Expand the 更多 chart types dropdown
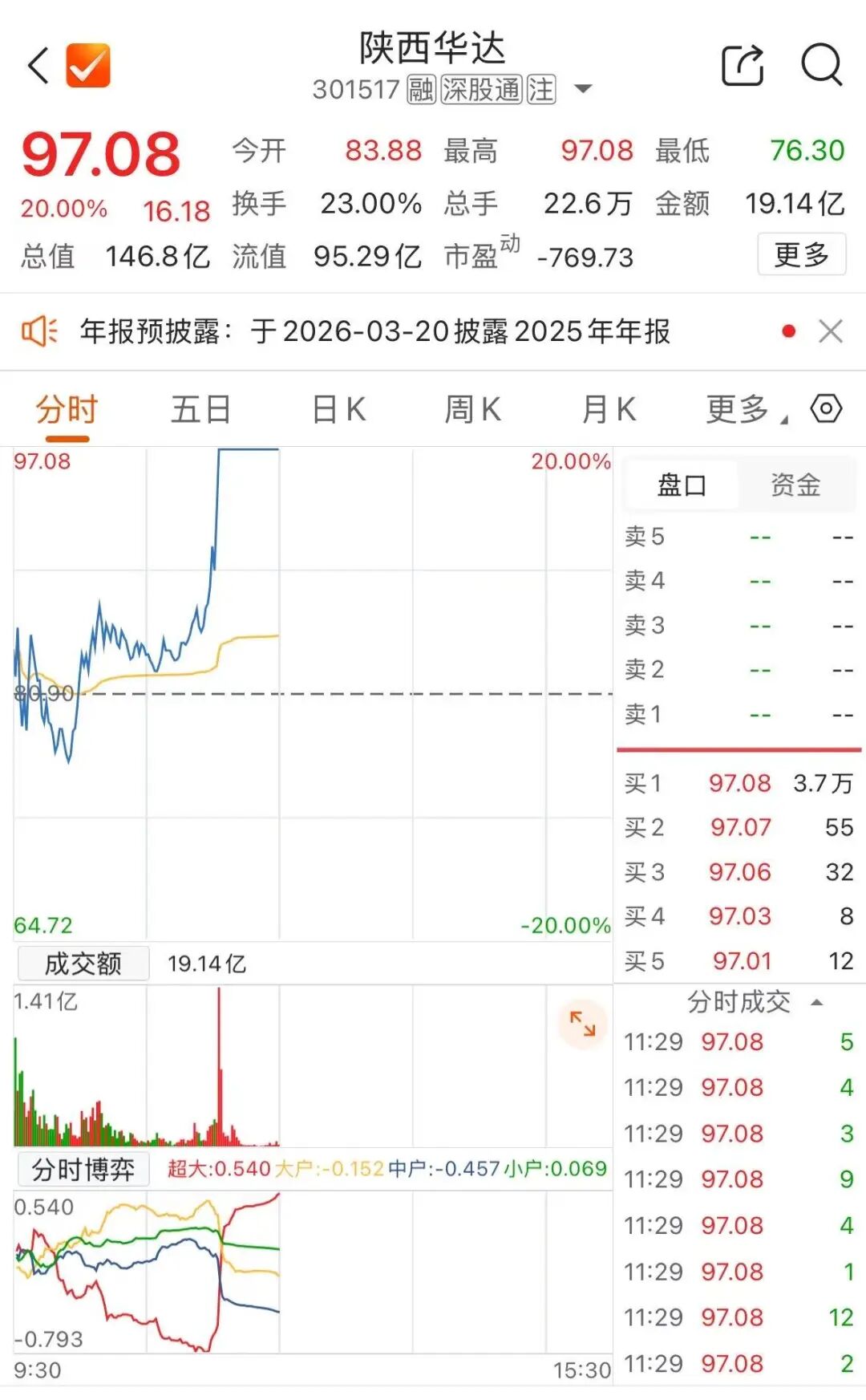 point(734,409)
